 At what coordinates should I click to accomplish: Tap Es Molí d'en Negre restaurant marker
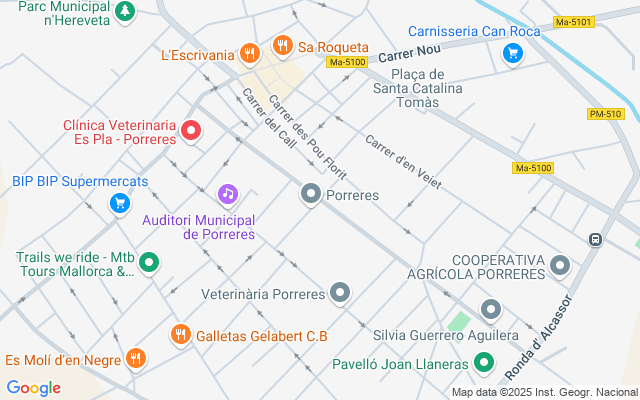coord(136,359)
